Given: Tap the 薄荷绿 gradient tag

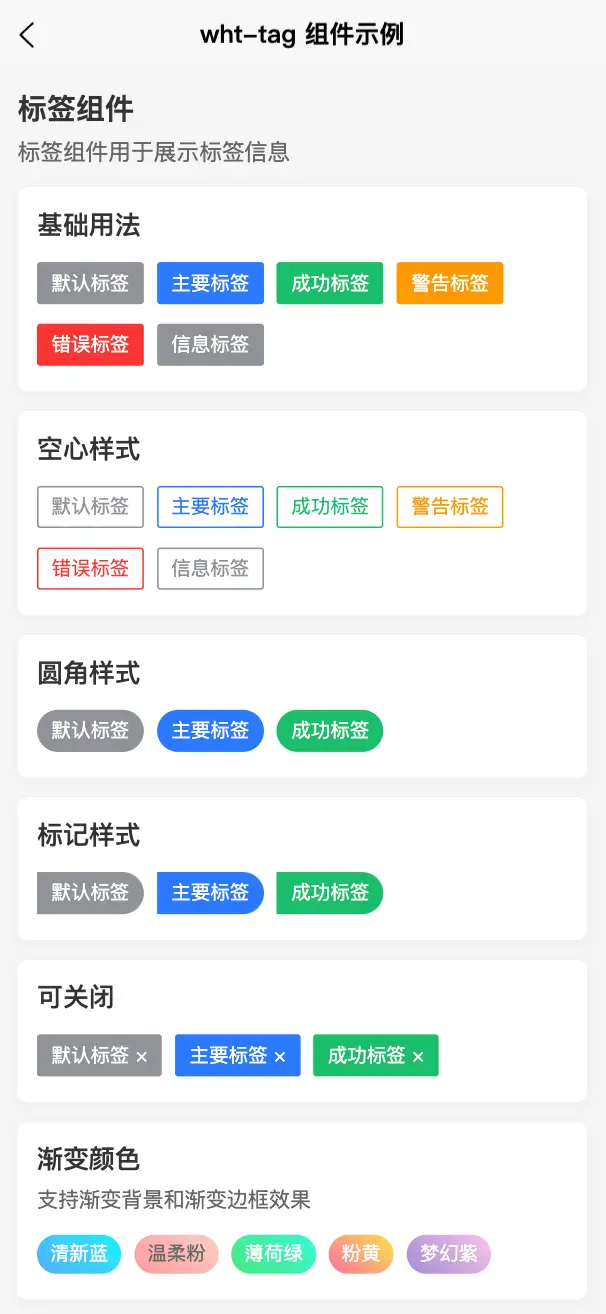Looking at the screenshot, I should click(x=273, y=1253).
